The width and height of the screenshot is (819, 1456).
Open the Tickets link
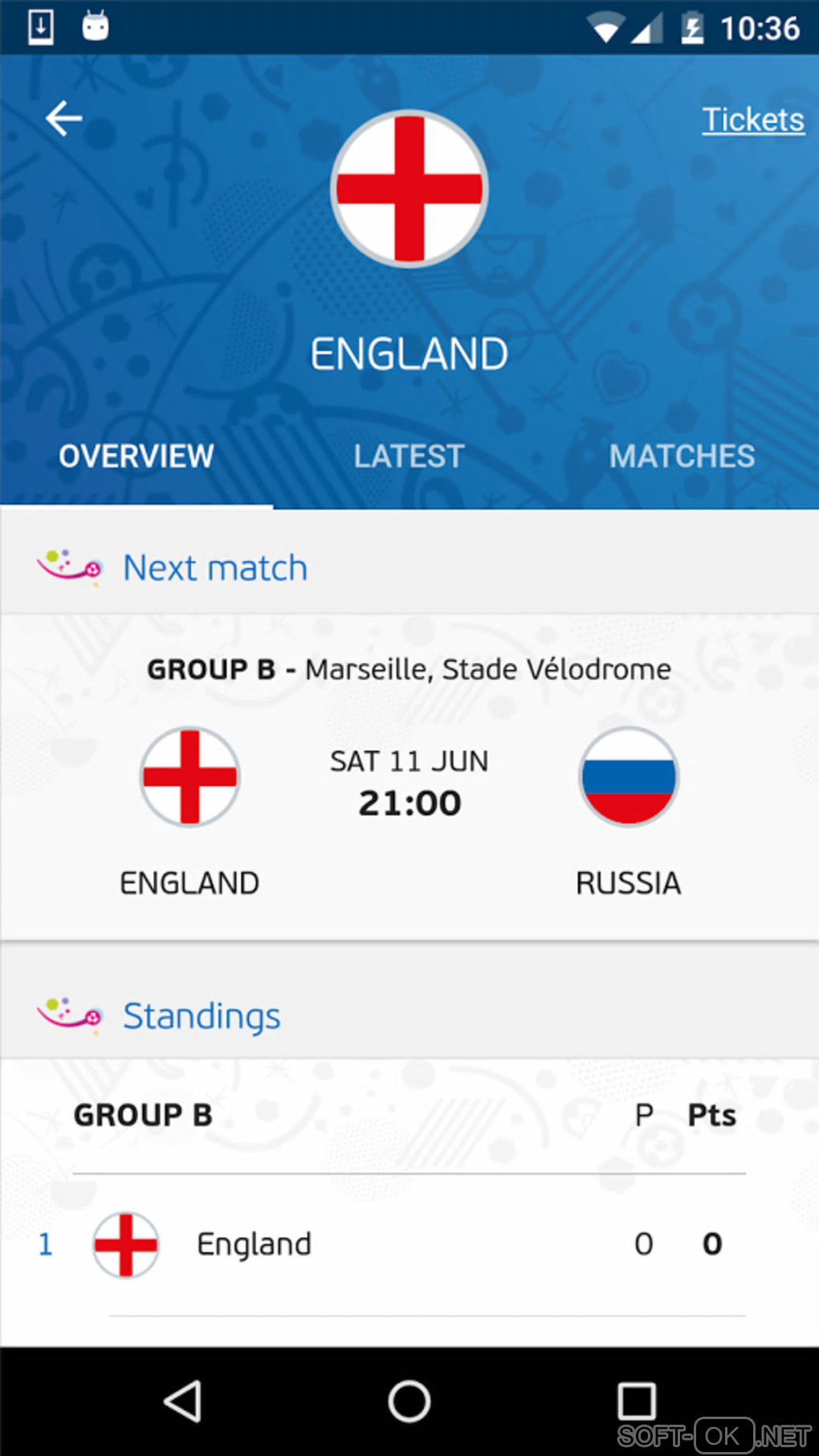[752, 120]
